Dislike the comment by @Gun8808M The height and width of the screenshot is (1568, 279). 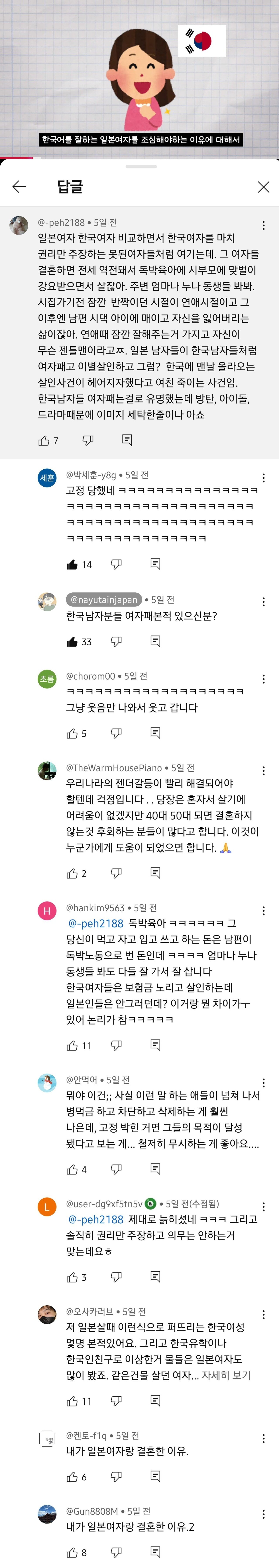tap(116, 1552)
